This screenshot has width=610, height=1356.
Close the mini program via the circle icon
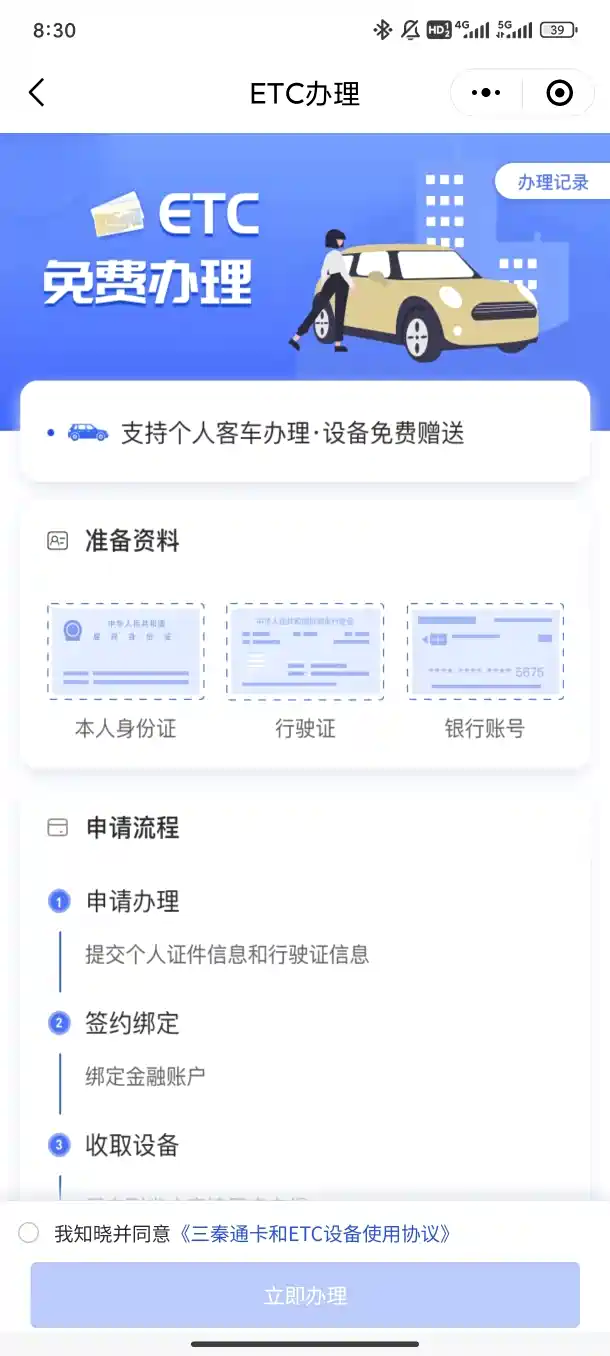click(x=559, y=93)
